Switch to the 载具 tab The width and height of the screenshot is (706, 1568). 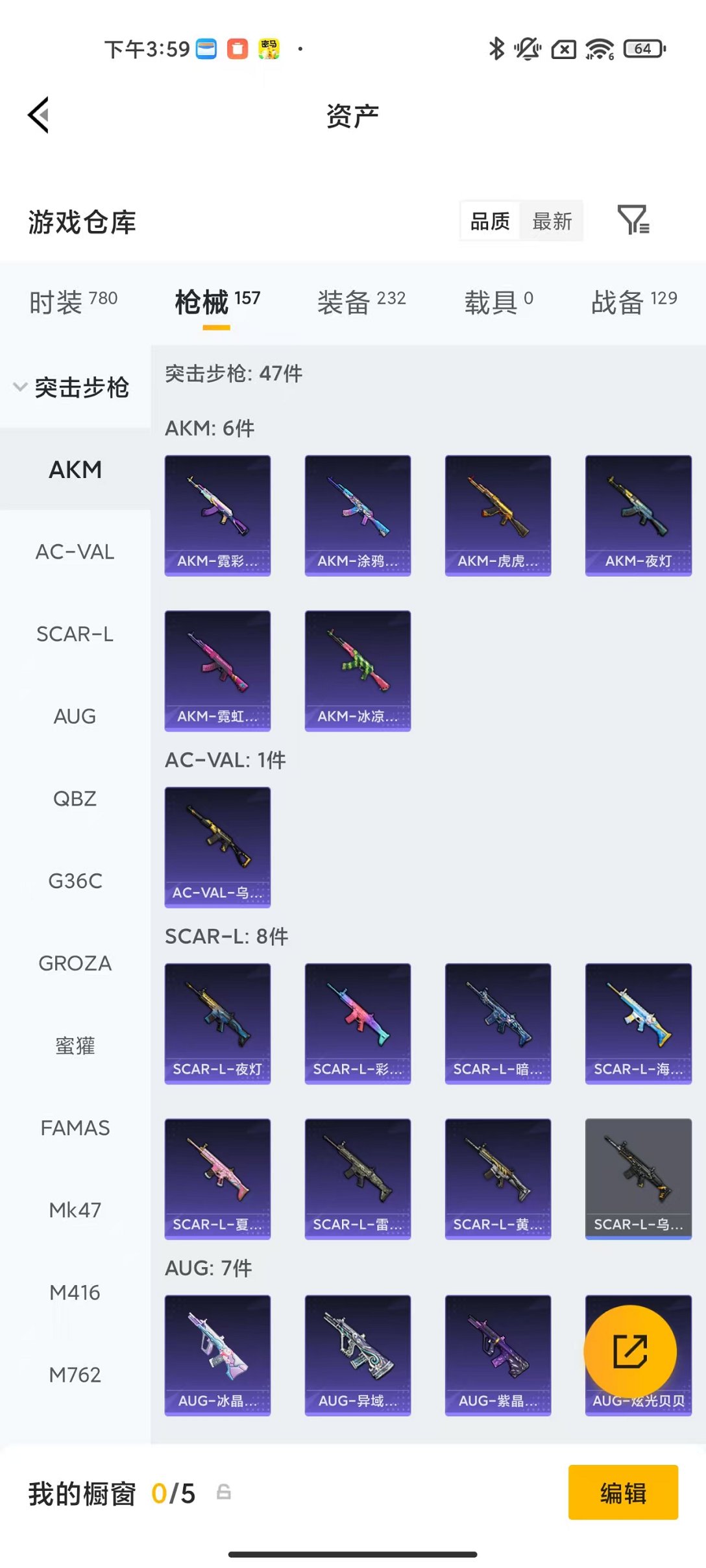tap(498, 302)
